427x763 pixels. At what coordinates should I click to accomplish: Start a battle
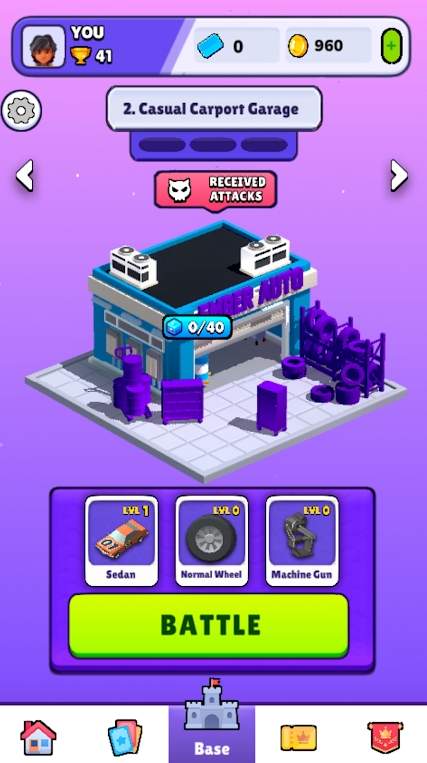coord(209,625)
